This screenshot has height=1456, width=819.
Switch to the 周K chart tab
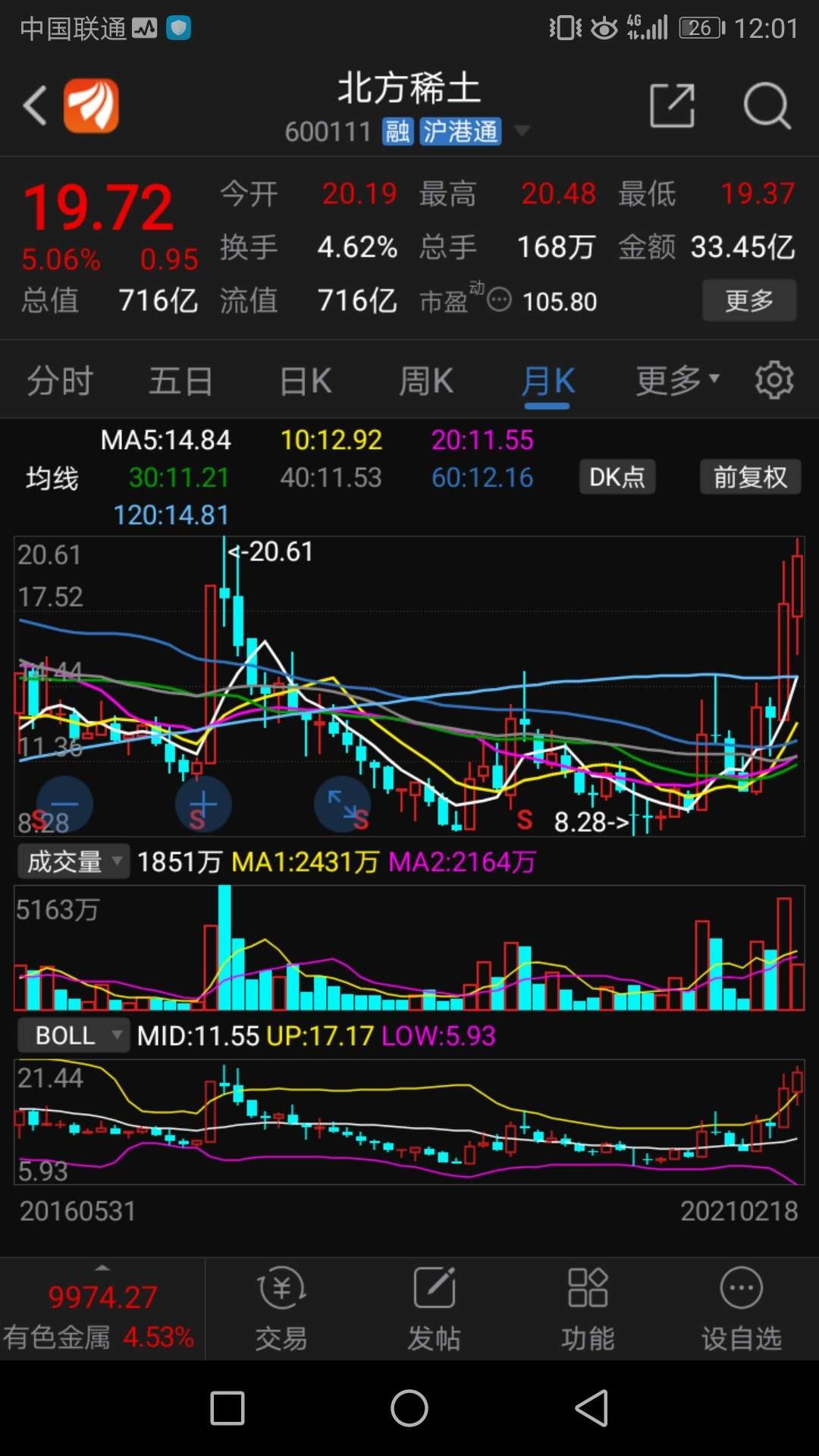426,381
